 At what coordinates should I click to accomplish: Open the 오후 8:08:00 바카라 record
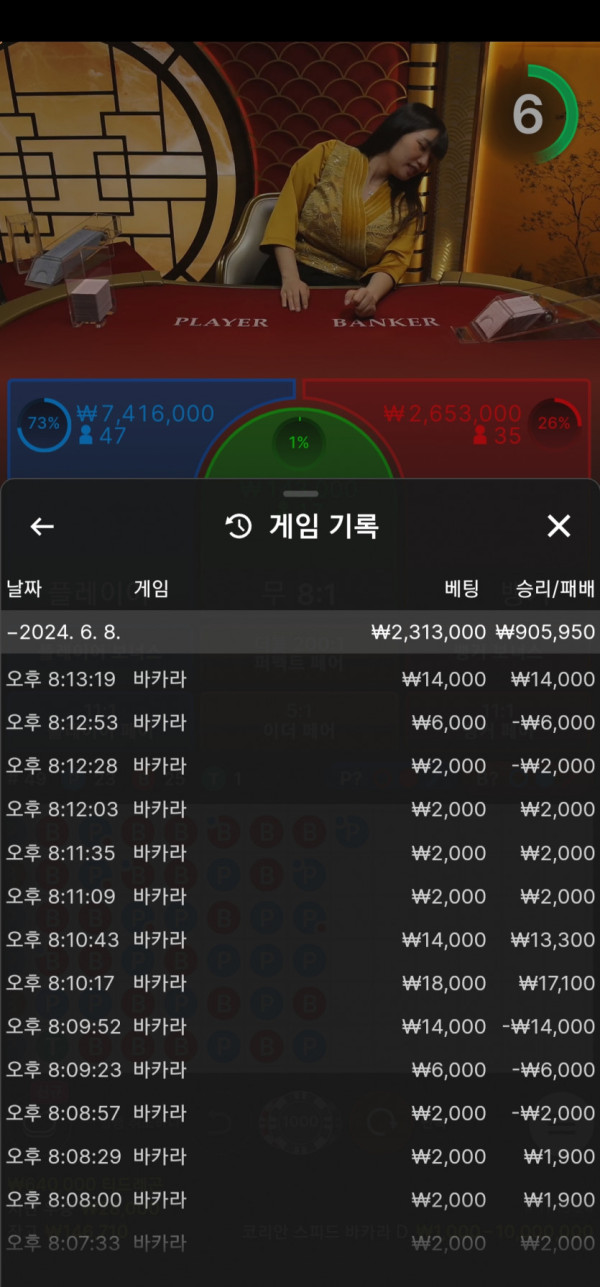pyautogui.click(x=300, y=1200)
